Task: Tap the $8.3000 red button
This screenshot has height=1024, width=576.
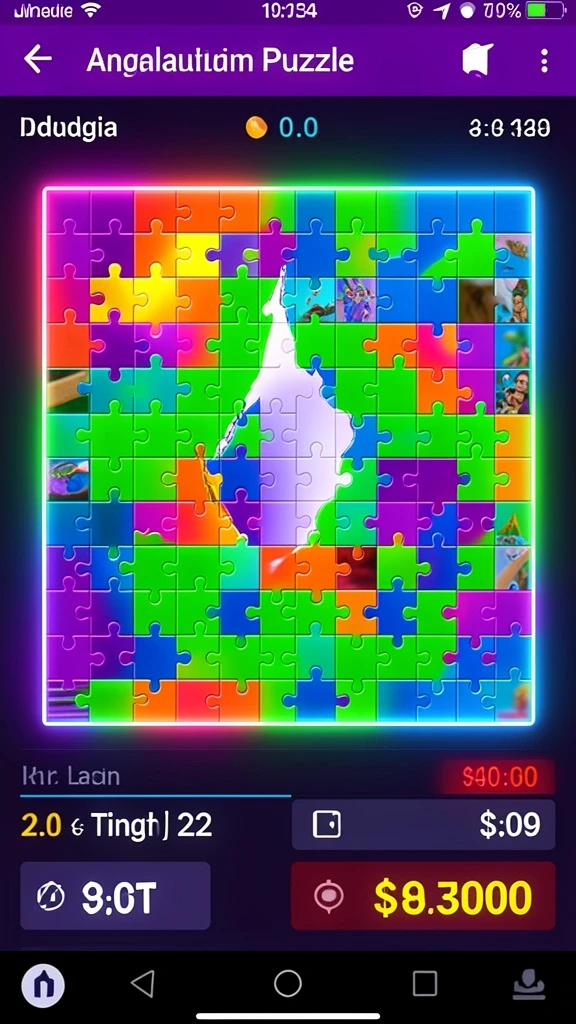Action: click(423, 896)
